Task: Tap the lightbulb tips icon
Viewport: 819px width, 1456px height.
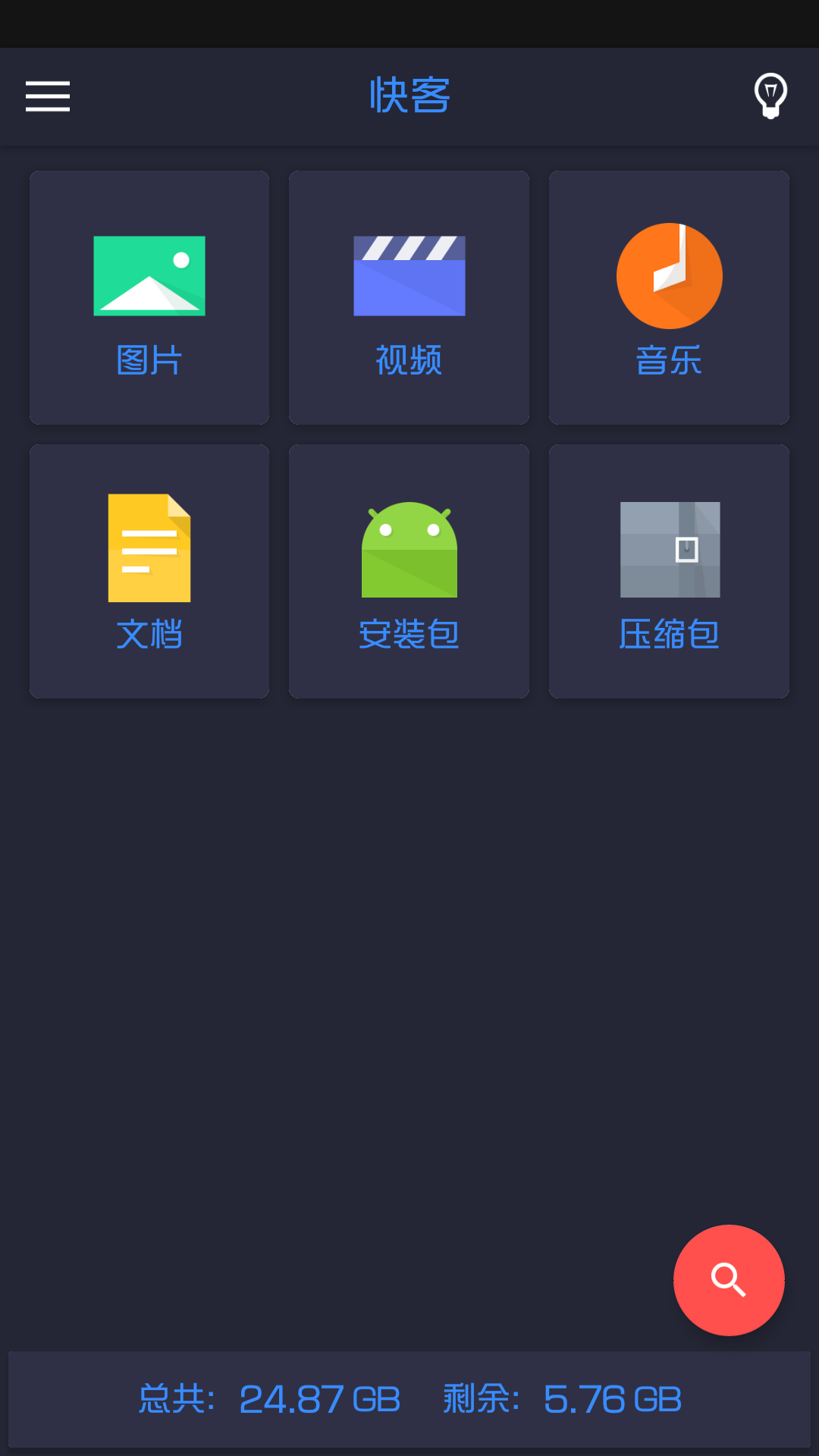Action: pos(770,96)
